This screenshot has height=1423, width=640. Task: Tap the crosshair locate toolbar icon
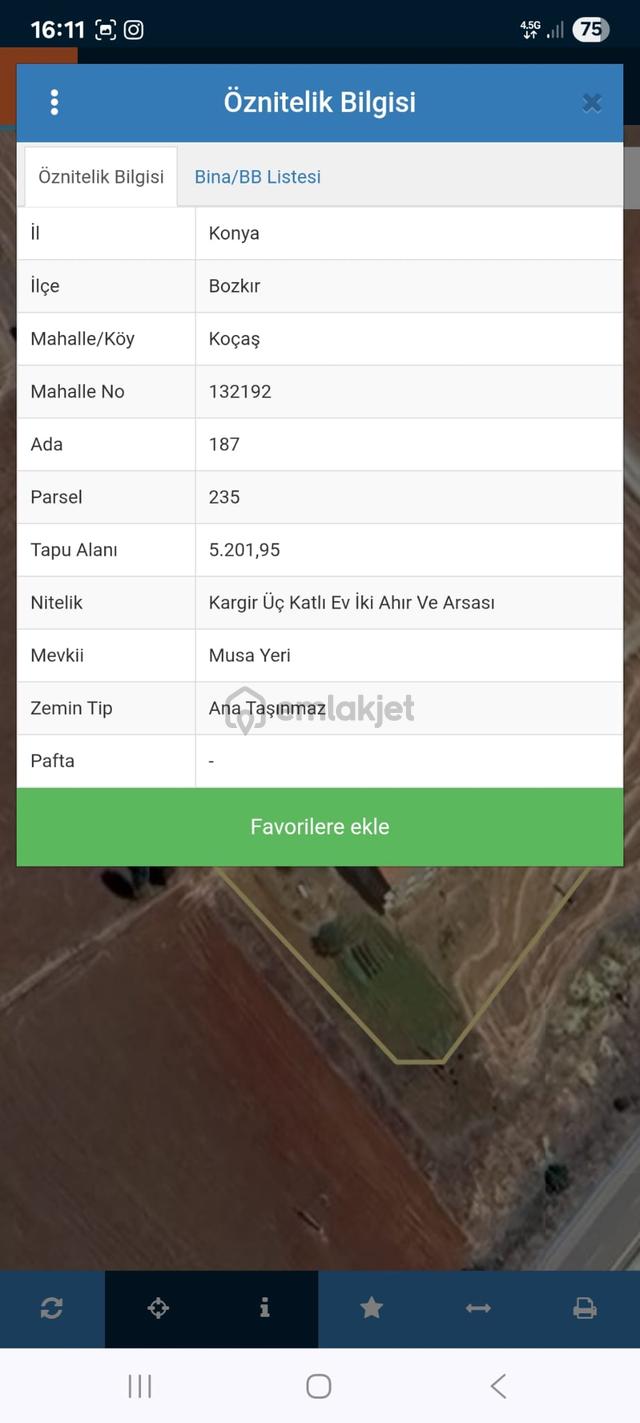[158, 1308]
